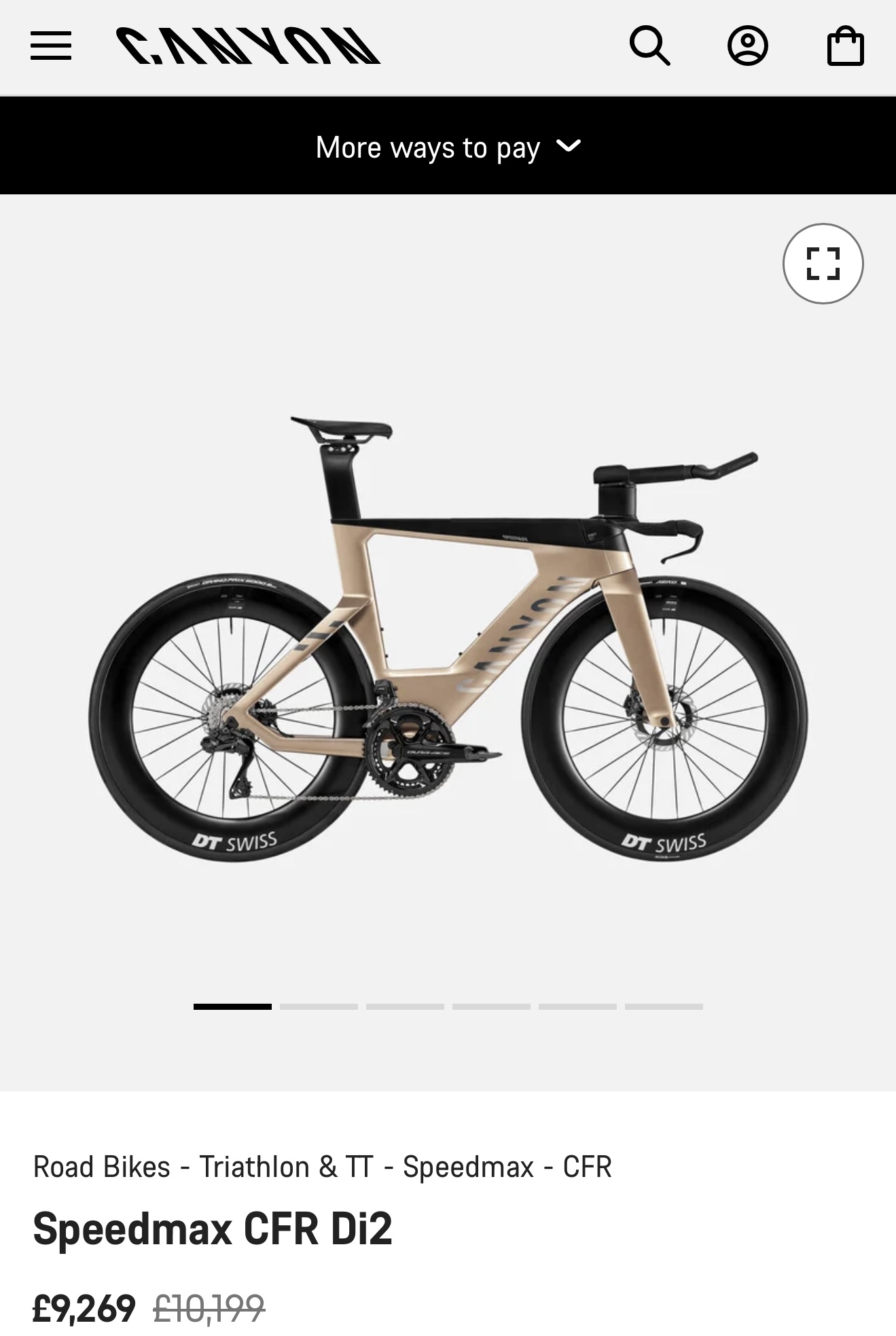Open the Speedmax bike image
Viewport: 896px width, 1336px height.
coord(448,639)
